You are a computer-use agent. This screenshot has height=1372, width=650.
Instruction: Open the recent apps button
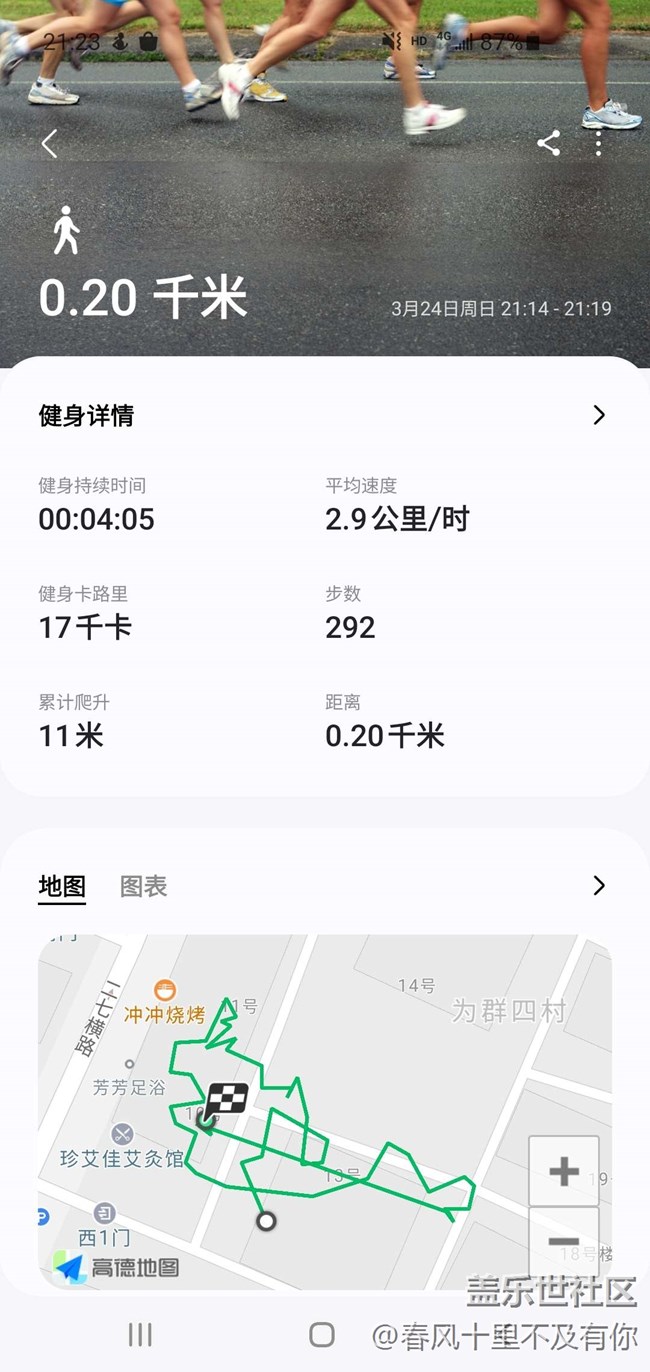140,1334
